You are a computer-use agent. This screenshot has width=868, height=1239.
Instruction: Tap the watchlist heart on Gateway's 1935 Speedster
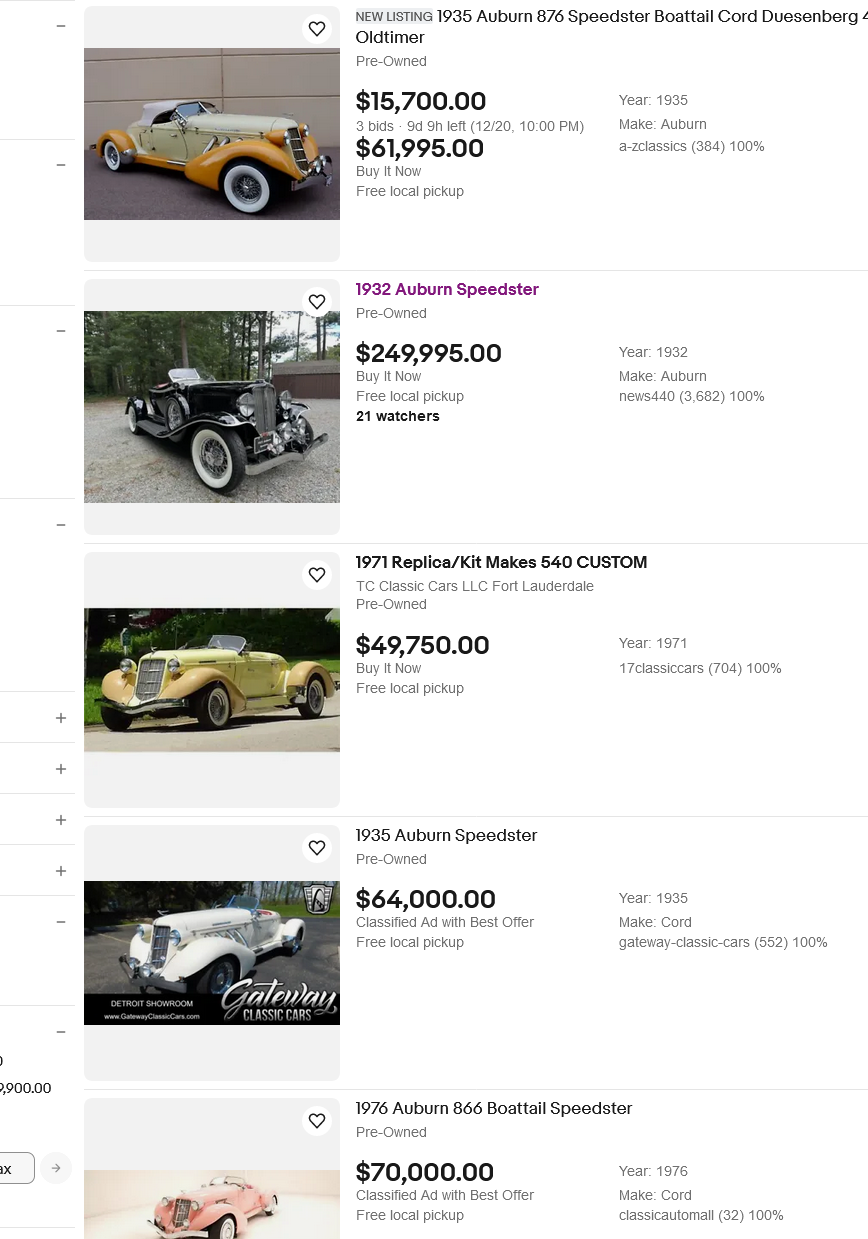317,848
